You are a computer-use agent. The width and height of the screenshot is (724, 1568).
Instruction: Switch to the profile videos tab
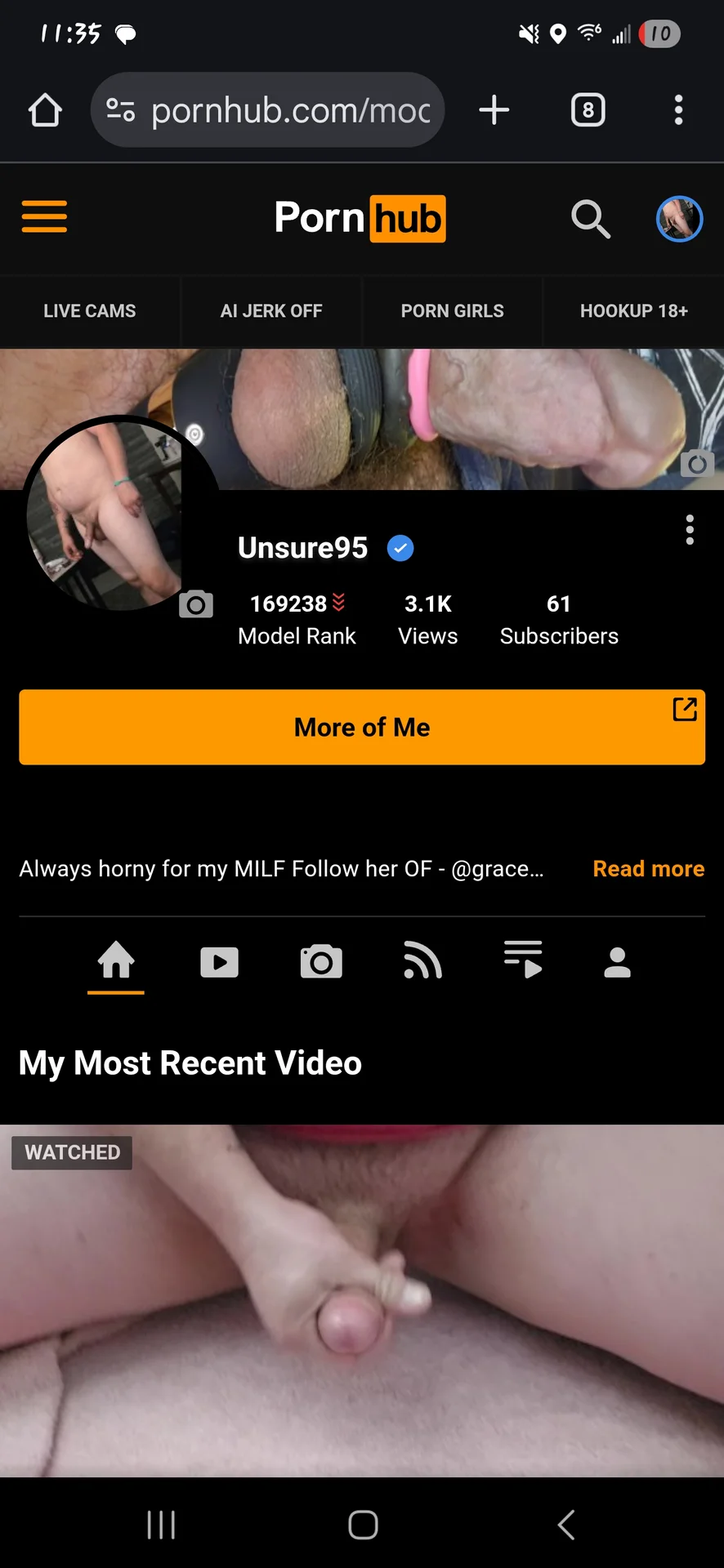click(219, 962)
